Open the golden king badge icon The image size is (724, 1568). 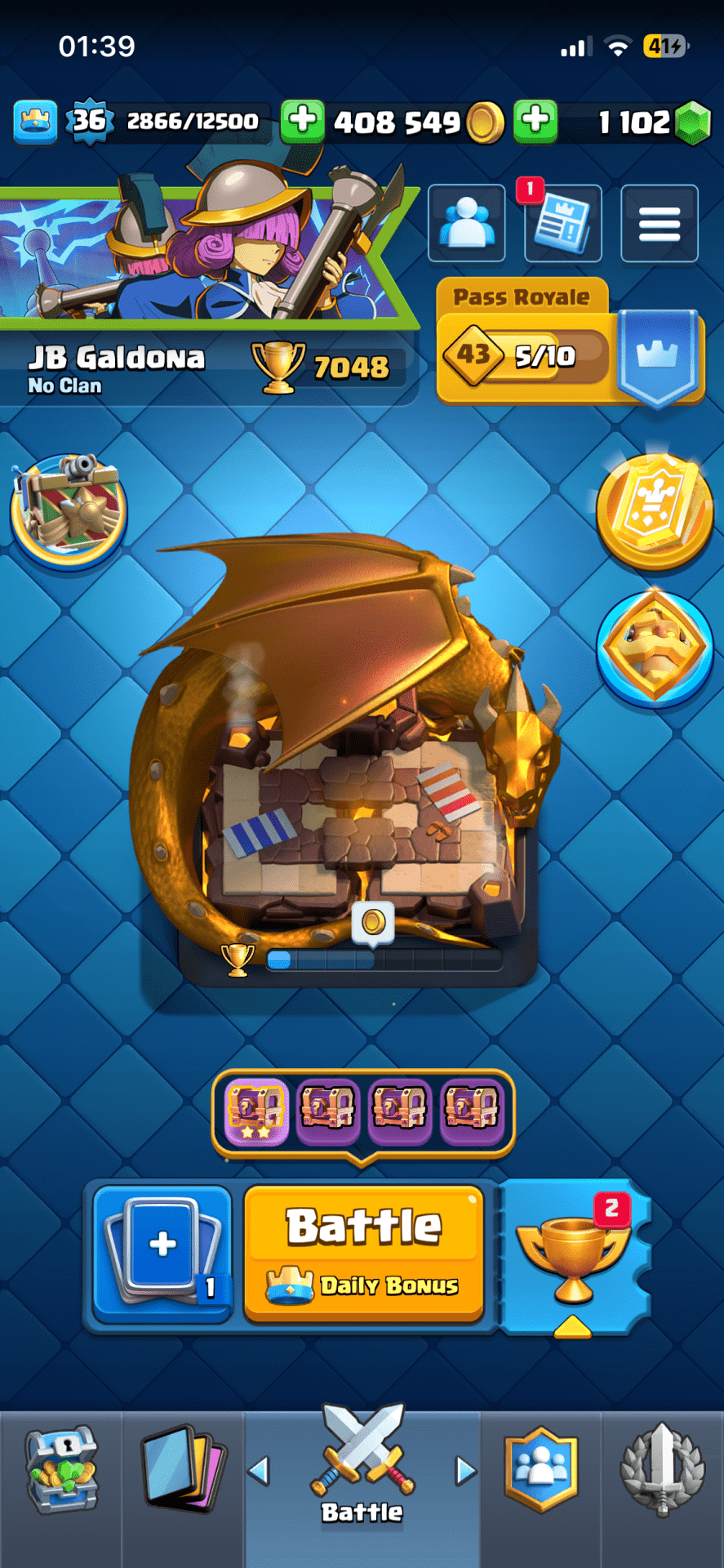pyautogui.click(x=655, y=645)
